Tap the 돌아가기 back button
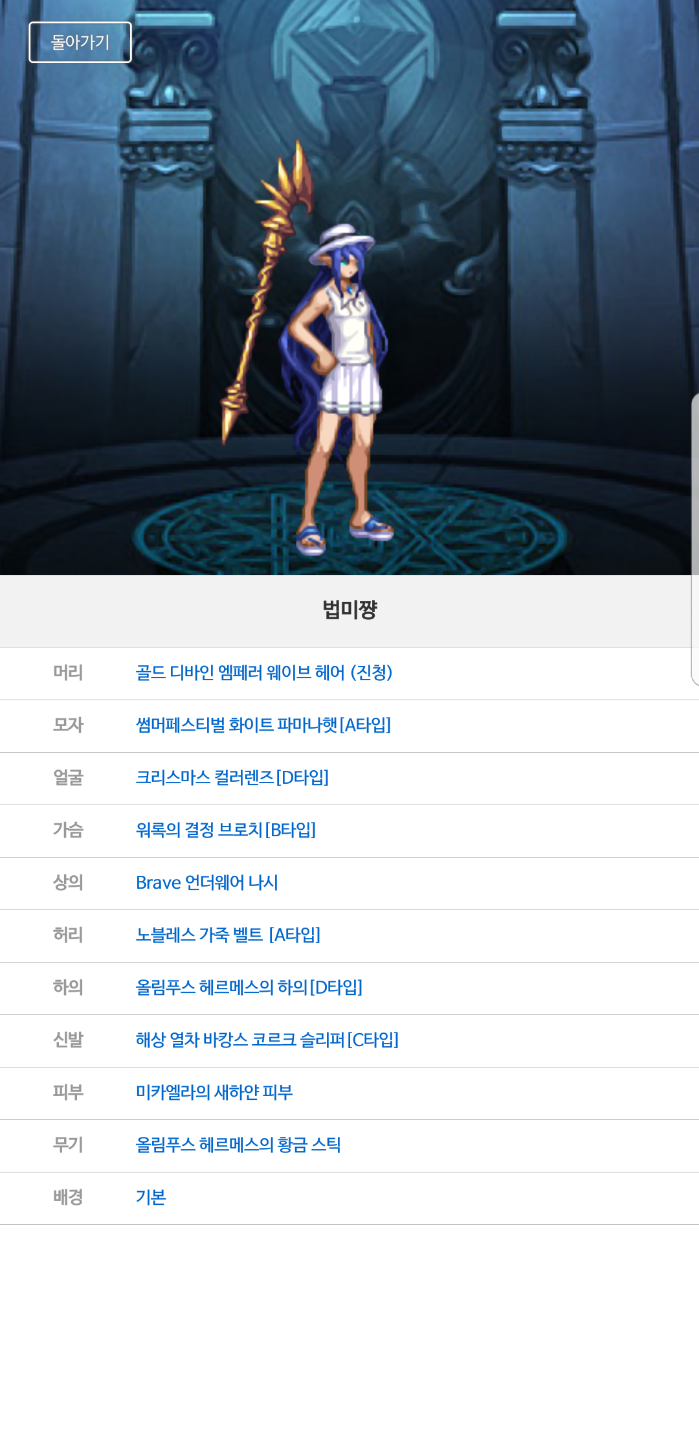Image resolution: width=699 pixels, height=1438 pixels. pos(80,42)
